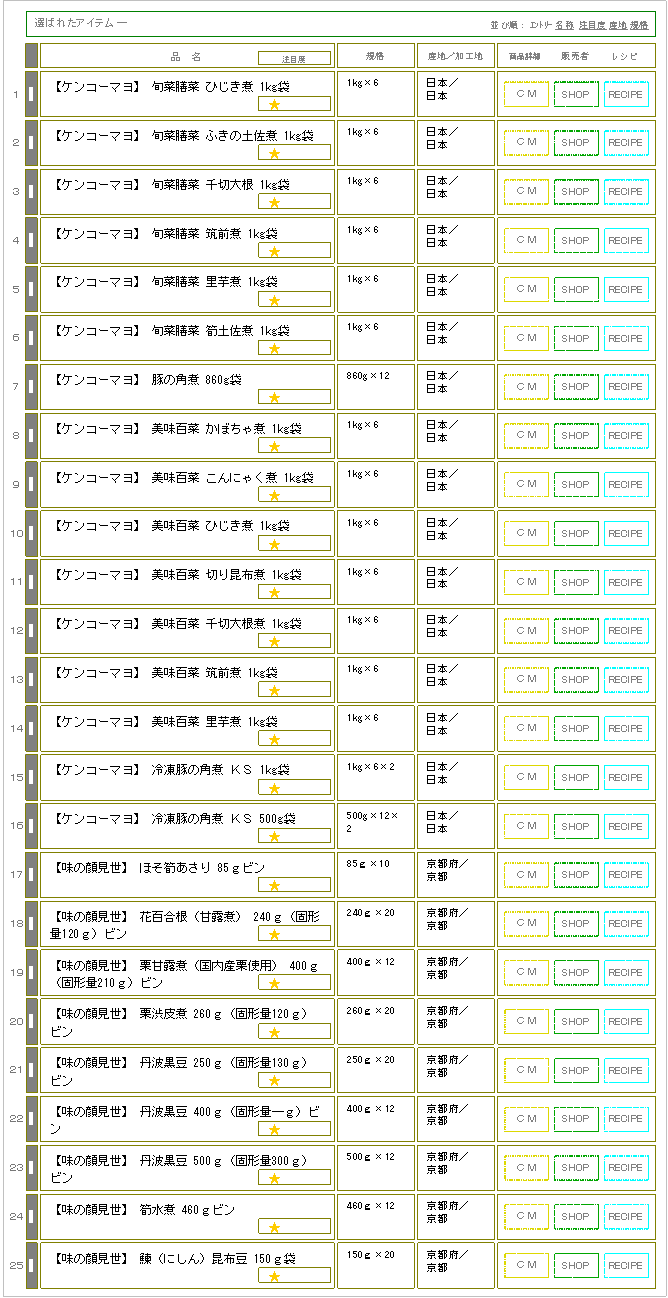
Task: Open SHOP for 筍水煮 460gビン
Action: click(576, 1217)
